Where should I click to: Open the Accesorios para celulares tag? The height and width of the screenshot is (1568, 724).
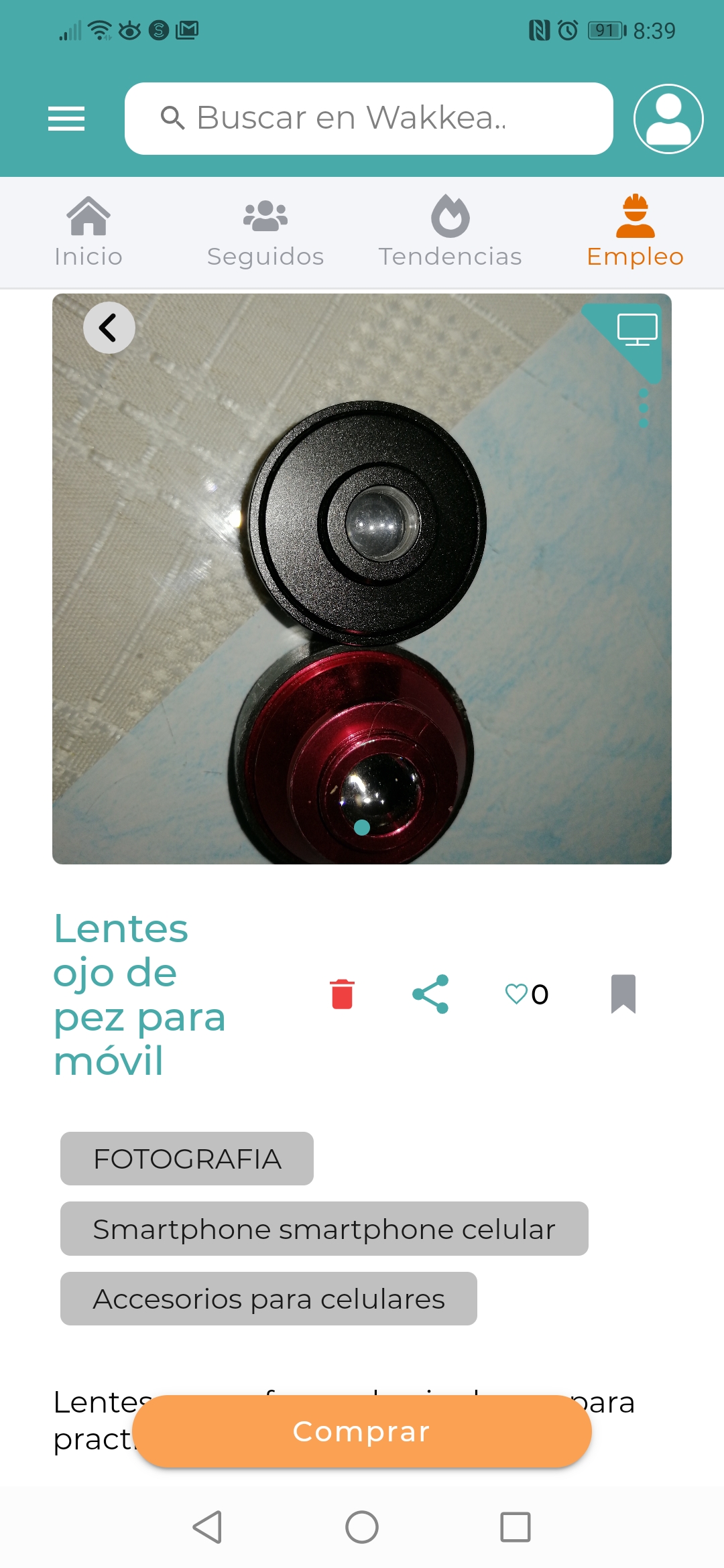click(269, 1299)
